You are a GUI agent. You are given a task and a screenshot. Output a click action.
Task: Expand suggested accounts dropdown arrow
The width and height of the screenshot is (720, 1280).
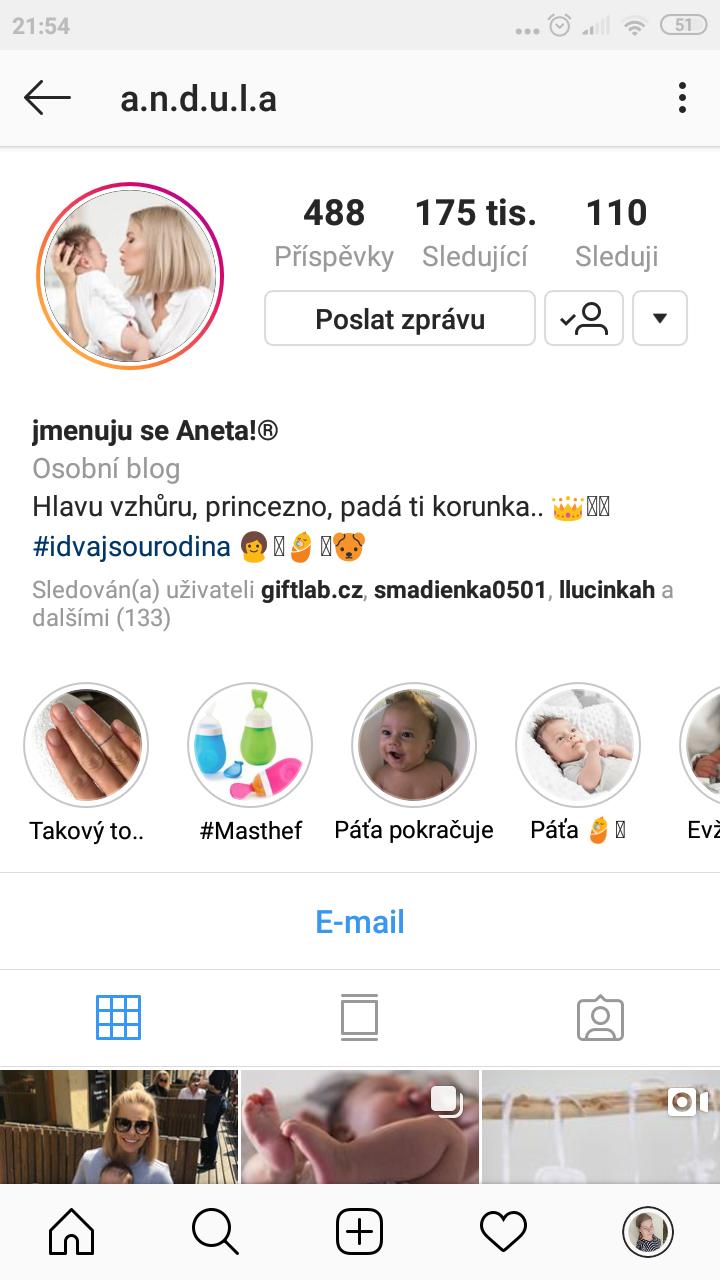(x=660, y=319)
